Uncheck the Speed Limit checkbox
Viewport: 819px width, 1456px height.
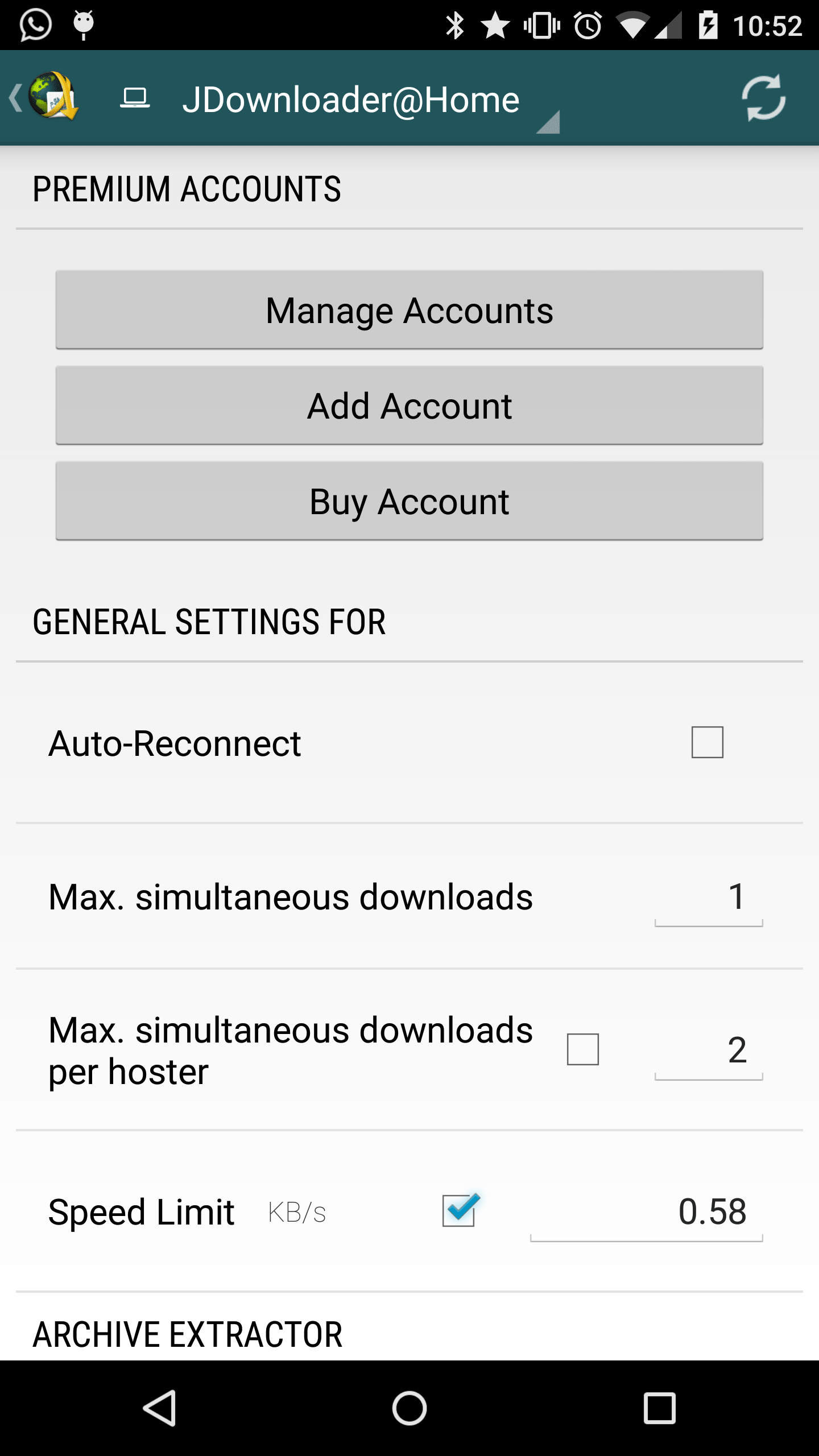[460, 1210]
